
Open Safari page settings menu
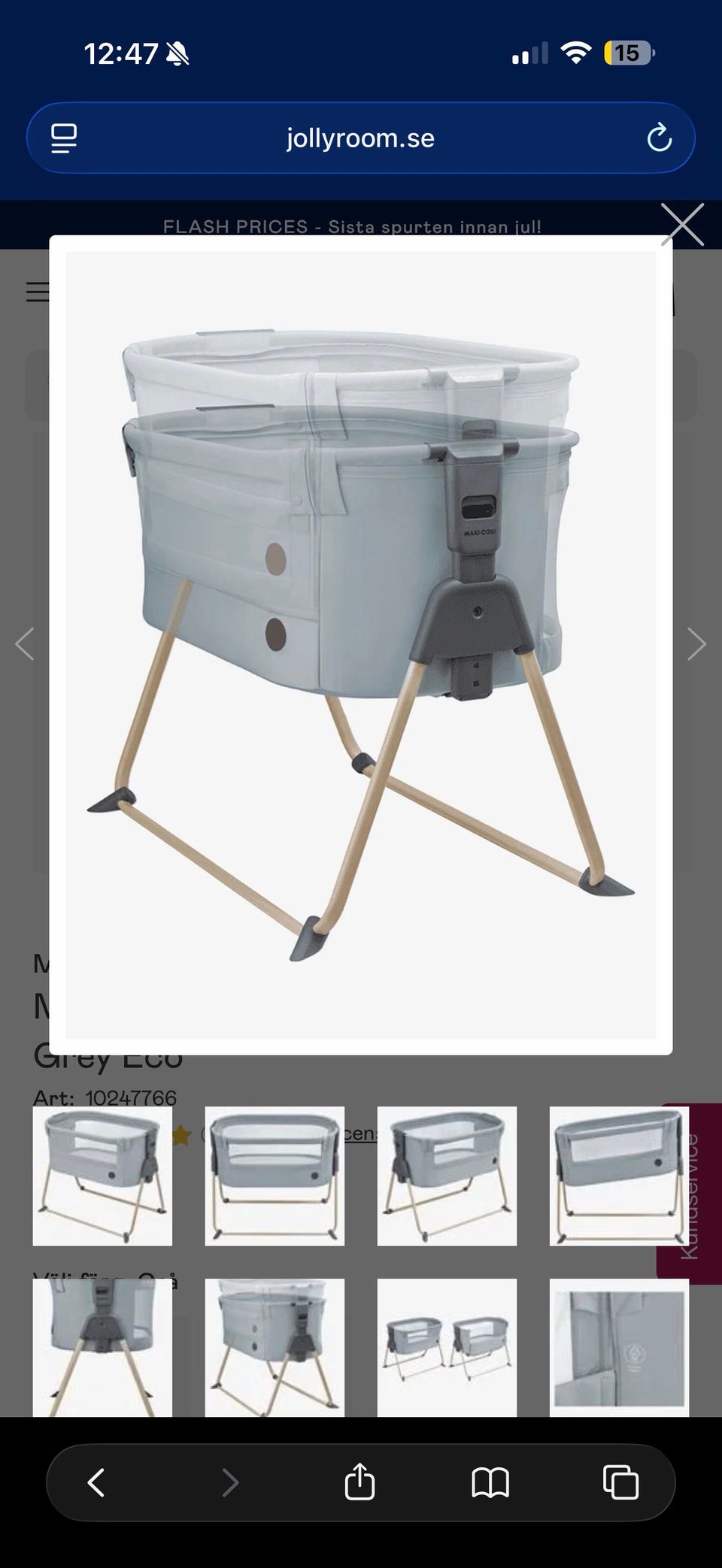coord(64,138)
